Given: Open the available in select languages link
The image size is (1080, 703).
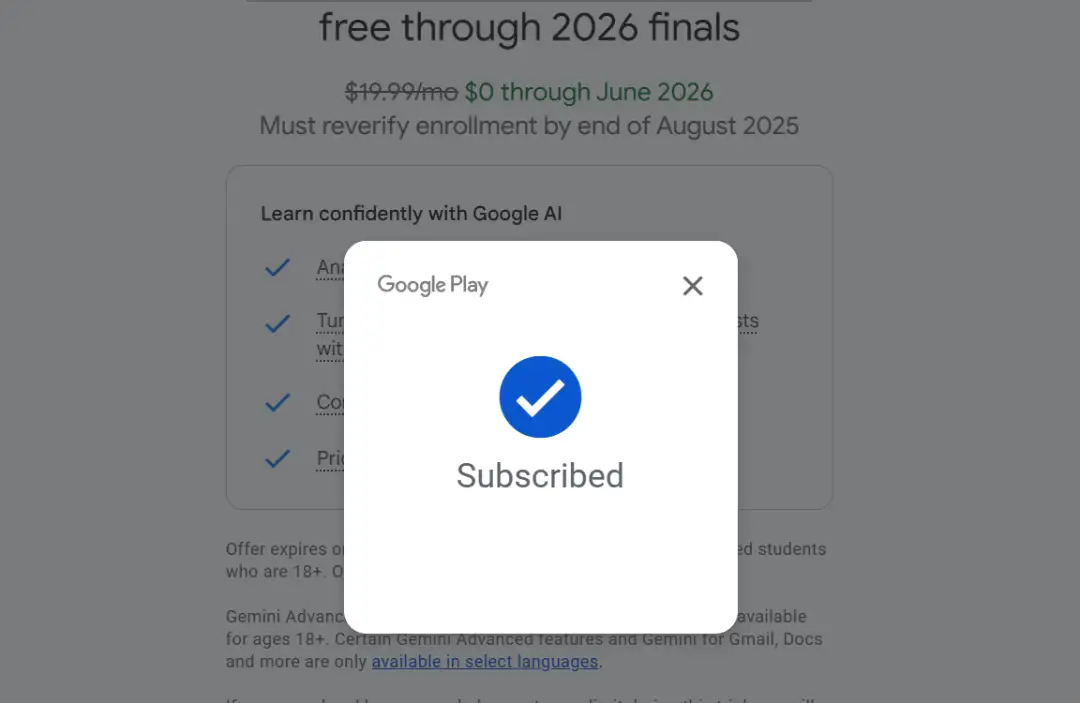Looking at the screenshot, I should pyautogui.click(x=485, y=662).
